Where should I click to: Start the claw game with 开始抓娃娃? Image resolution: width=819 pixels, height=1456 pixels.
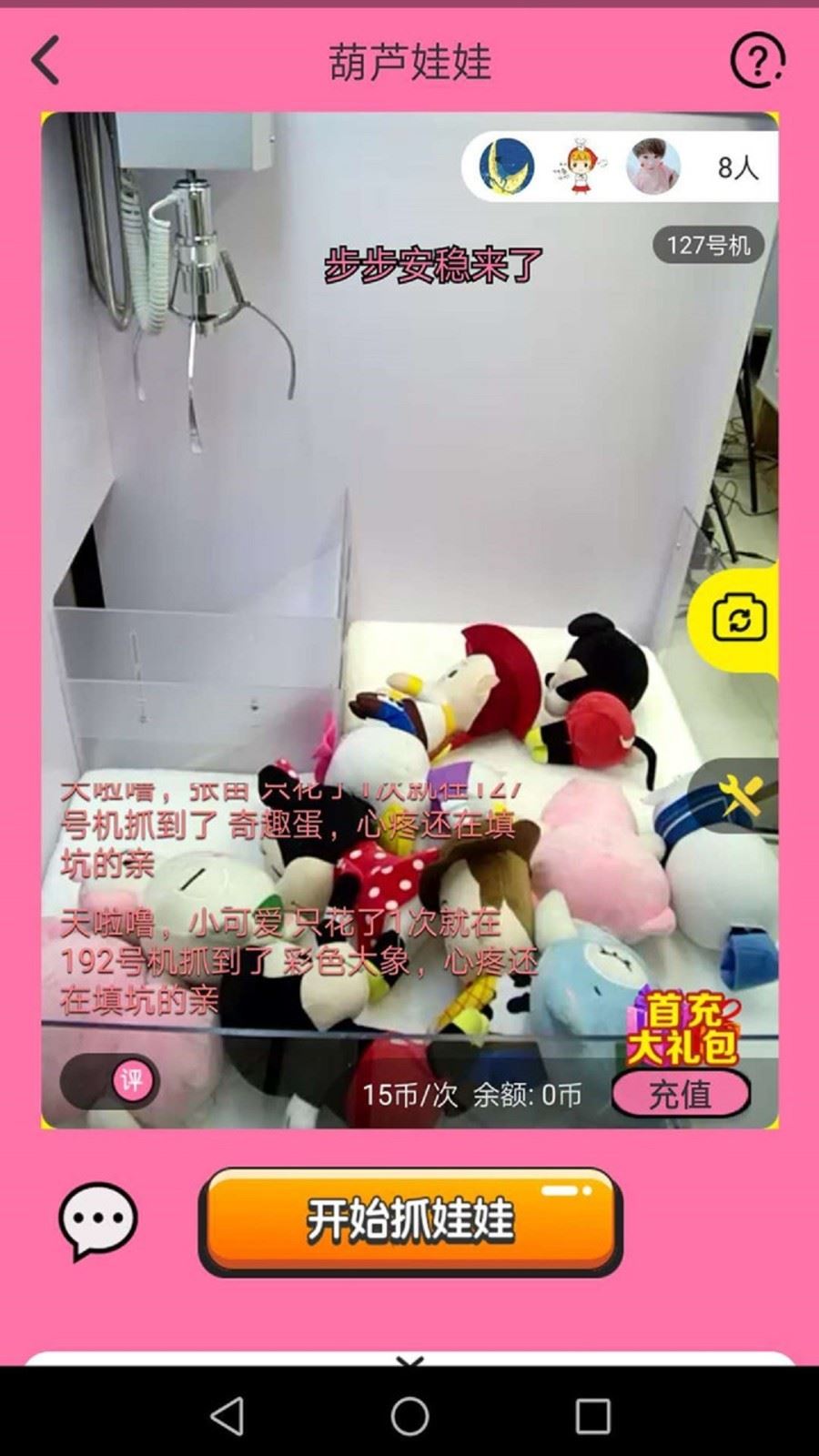pyautogui.click(x=410, y=1221)
